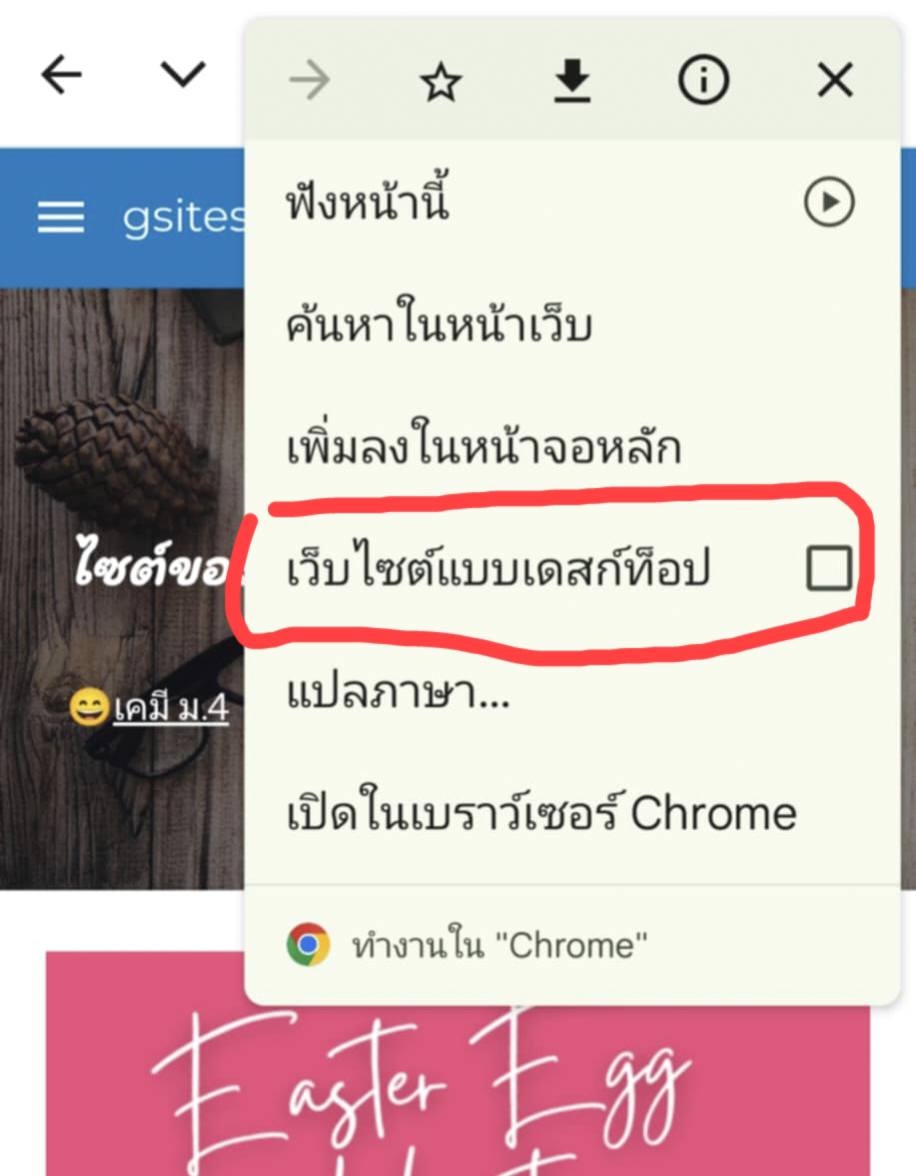916x1176 pixels.
Task: Enable the เว็บไซต์แบบเดสก์ท็อป desktop site checkbox
Action: click(x=829, y=570)
